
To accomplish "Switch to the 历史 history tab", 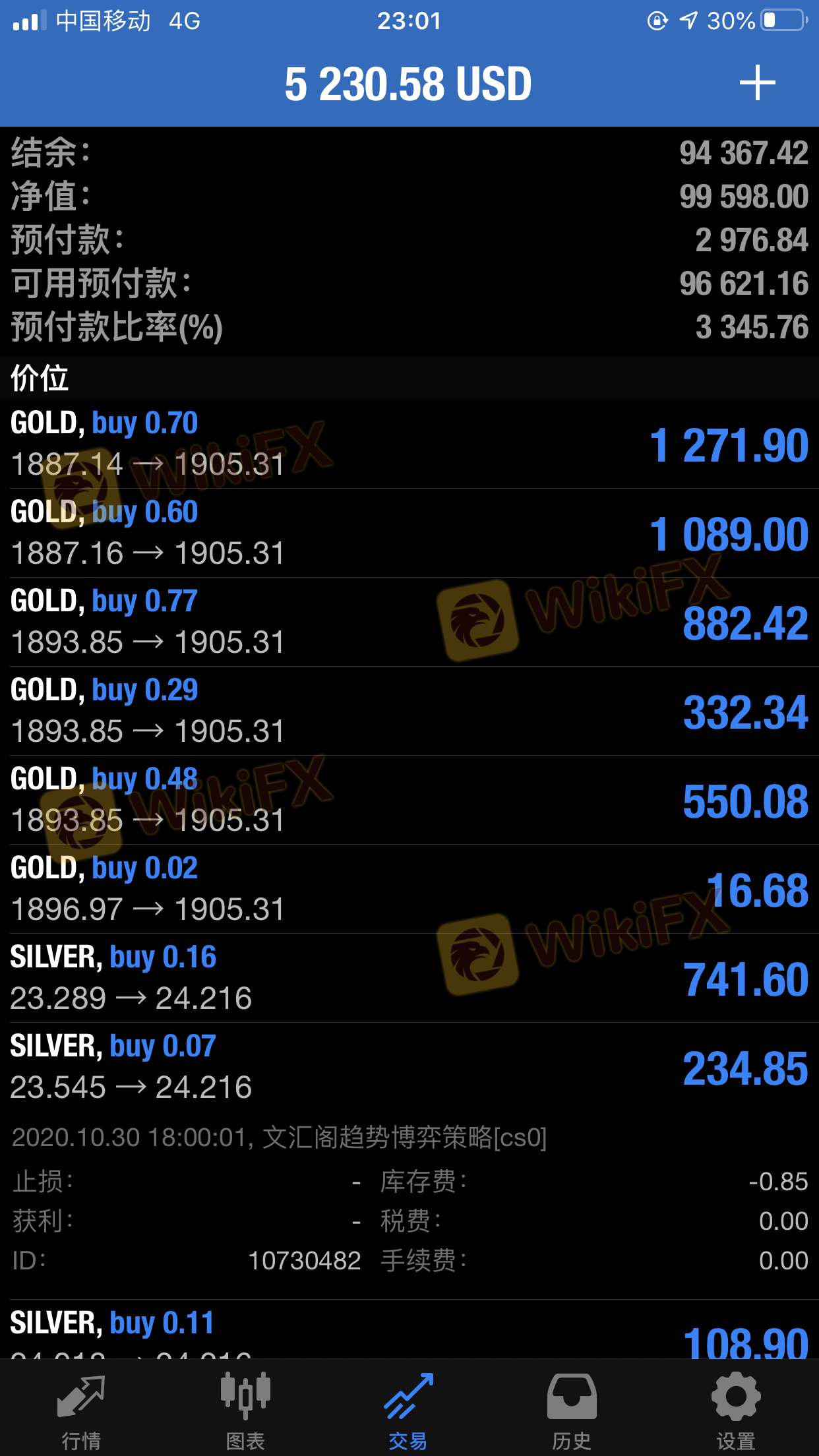I will point(572,1411).
